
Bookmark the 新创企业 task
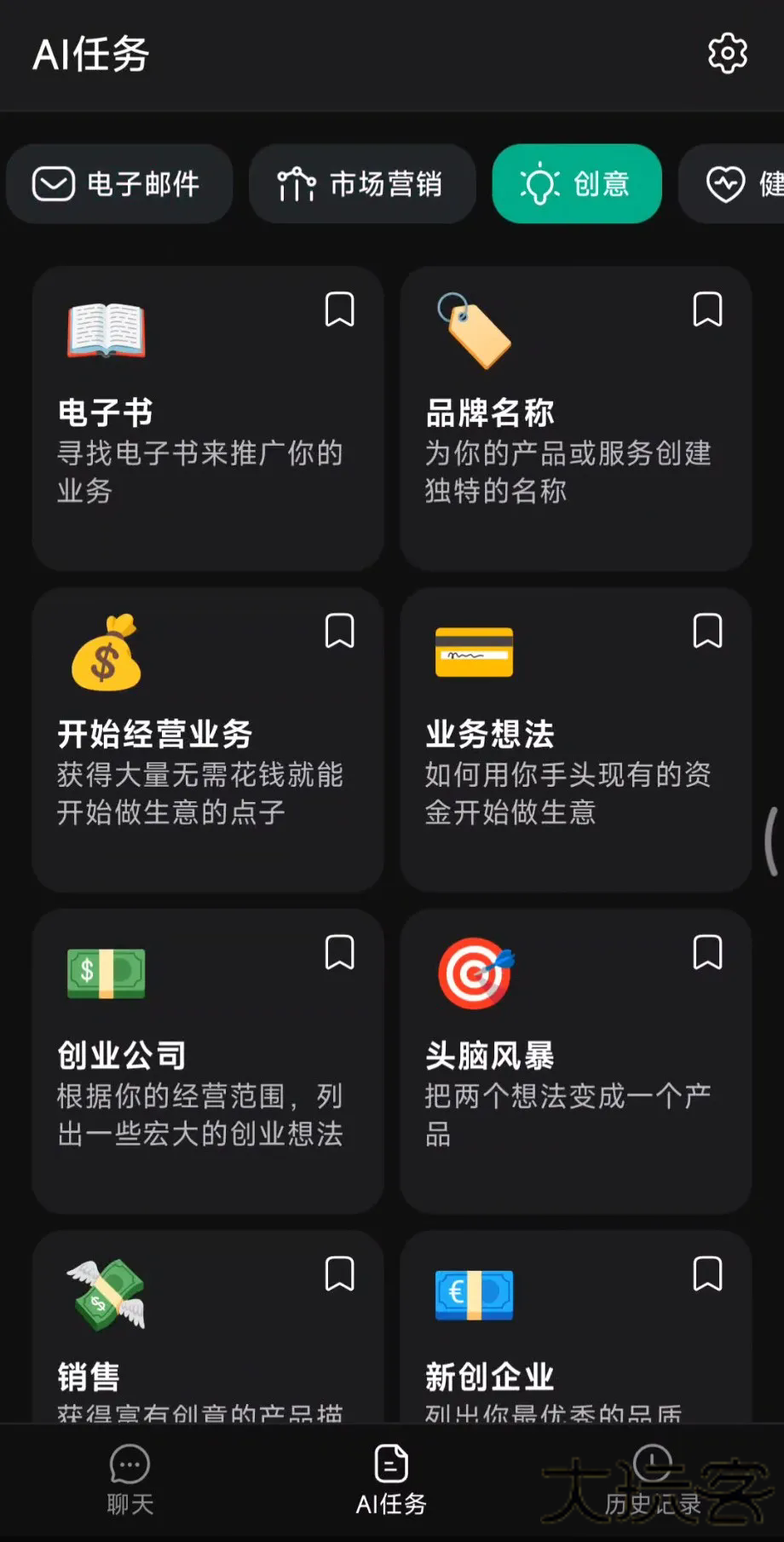(x=707, y=1274)
